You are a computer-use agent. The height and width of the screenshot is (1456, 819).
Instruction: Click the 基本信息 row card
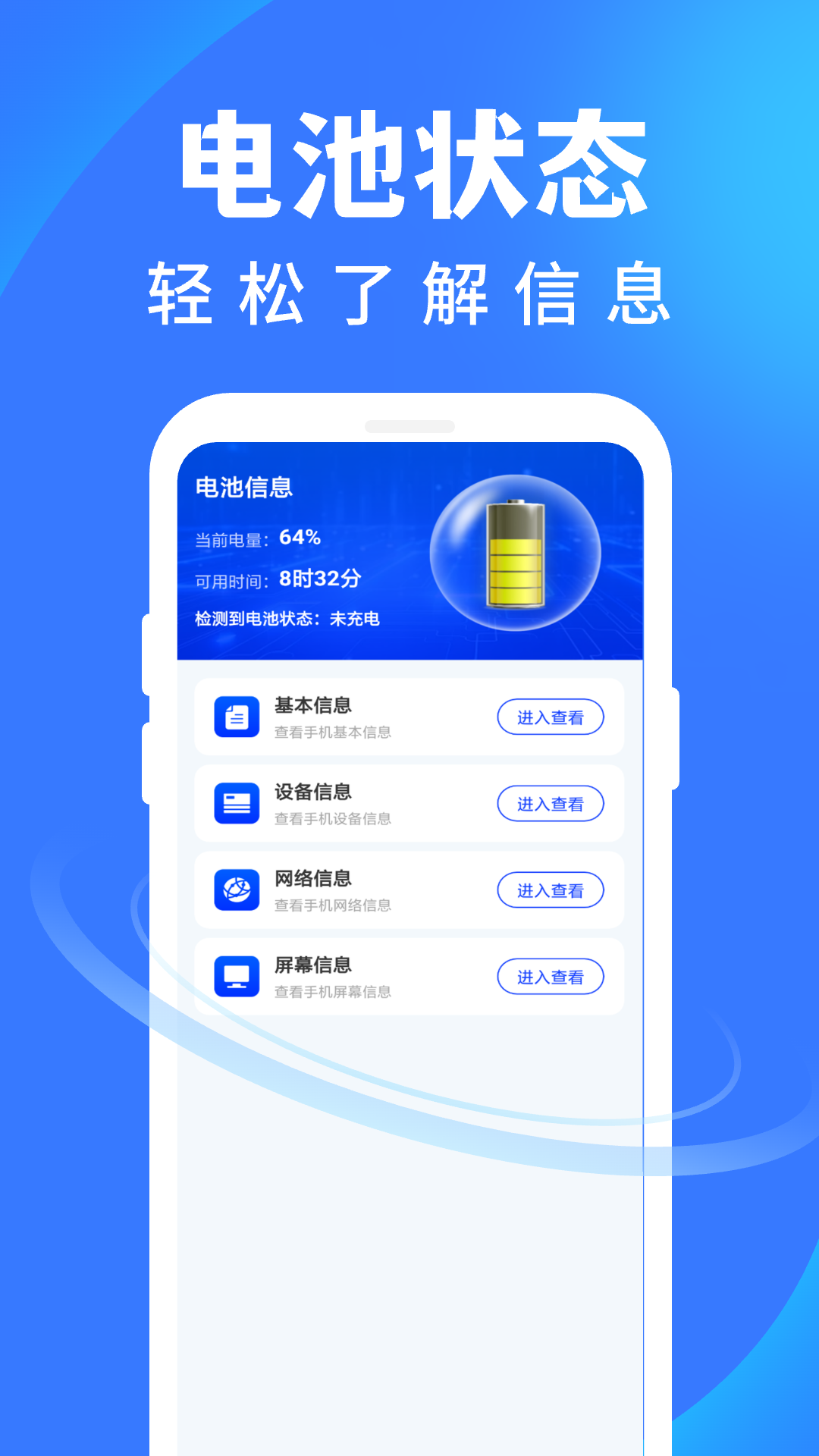coord(409,716)
